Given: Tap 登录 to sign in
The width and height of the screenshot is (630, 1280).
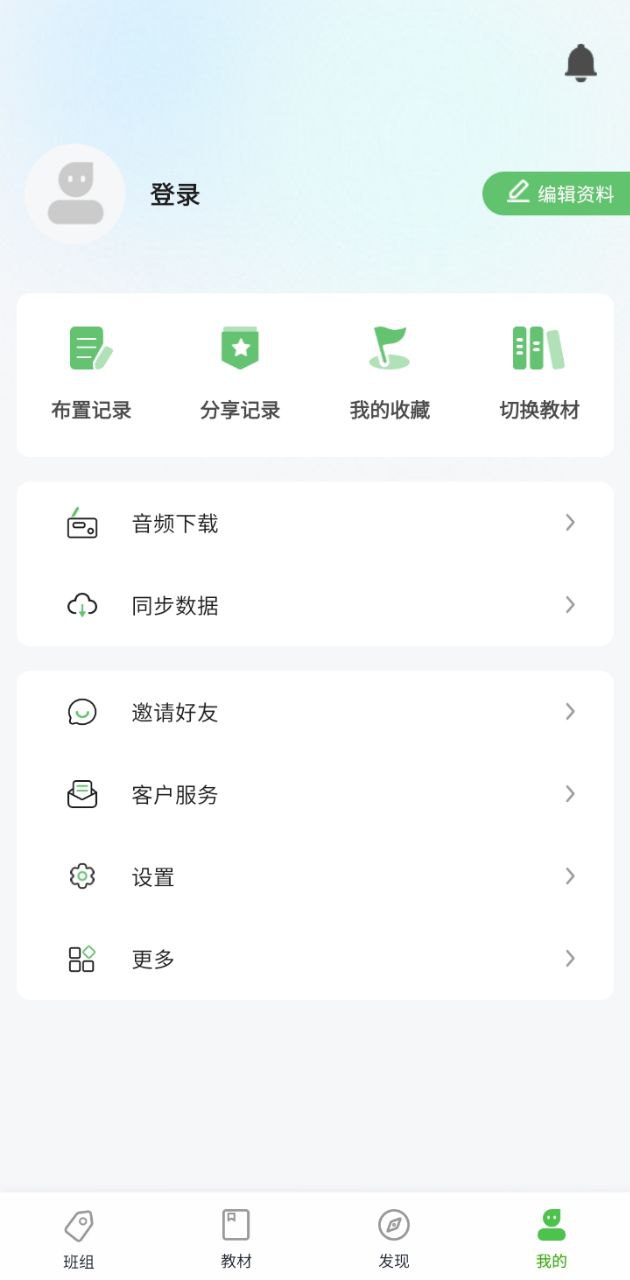Looking at the screenshot, I should coord(175,195).
